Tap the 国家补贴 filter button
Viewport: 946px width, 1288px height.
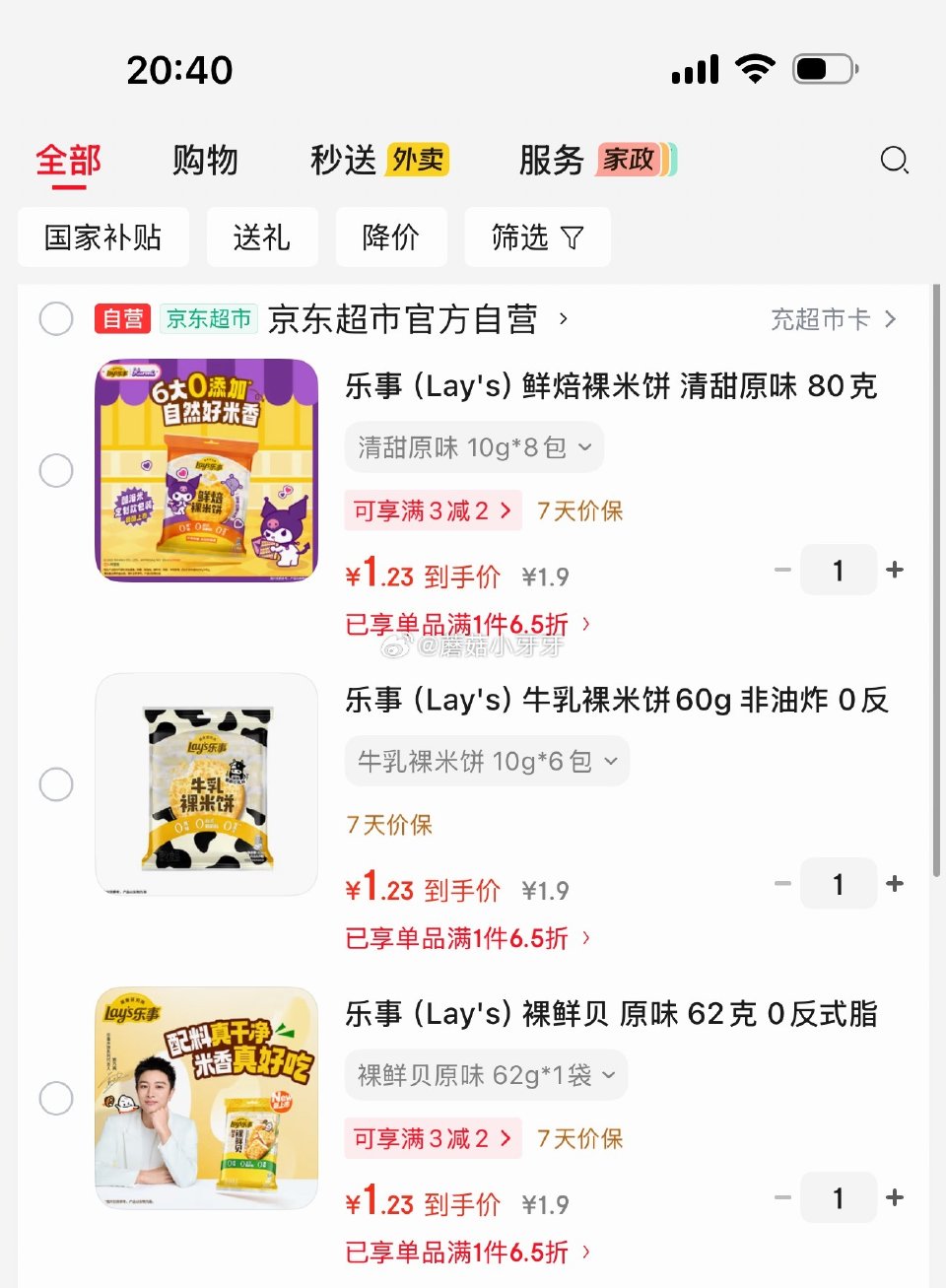tap(102, 237)
